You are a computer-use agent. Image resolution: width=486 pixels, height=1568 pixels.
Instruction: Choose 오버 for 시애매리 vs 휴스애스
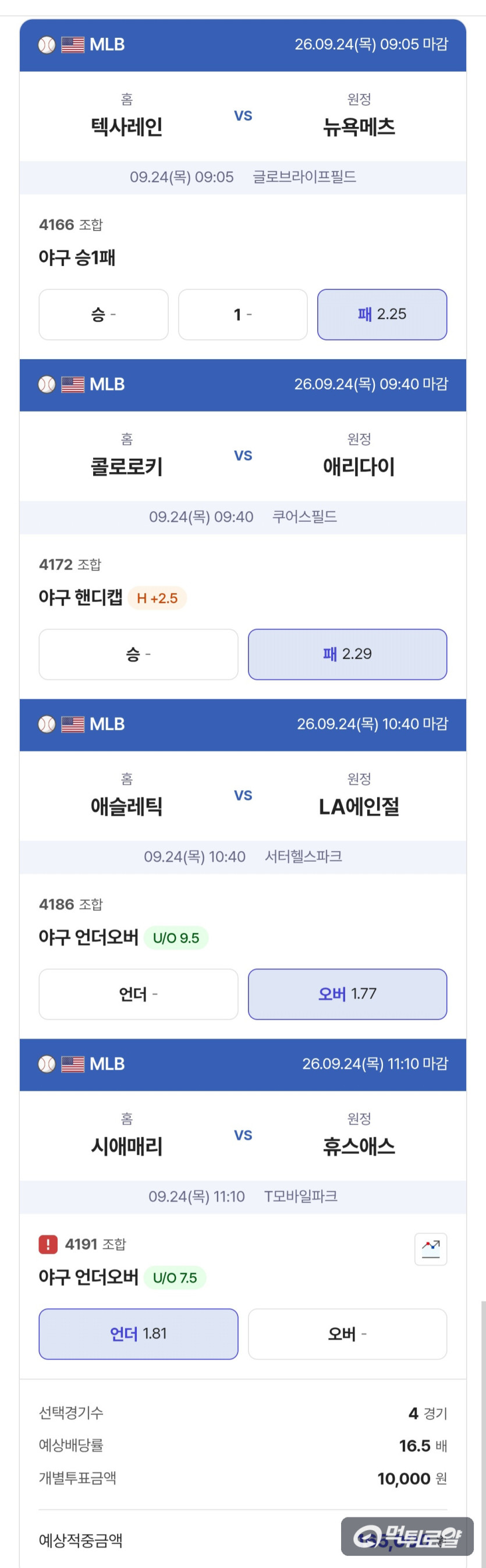347,1333
